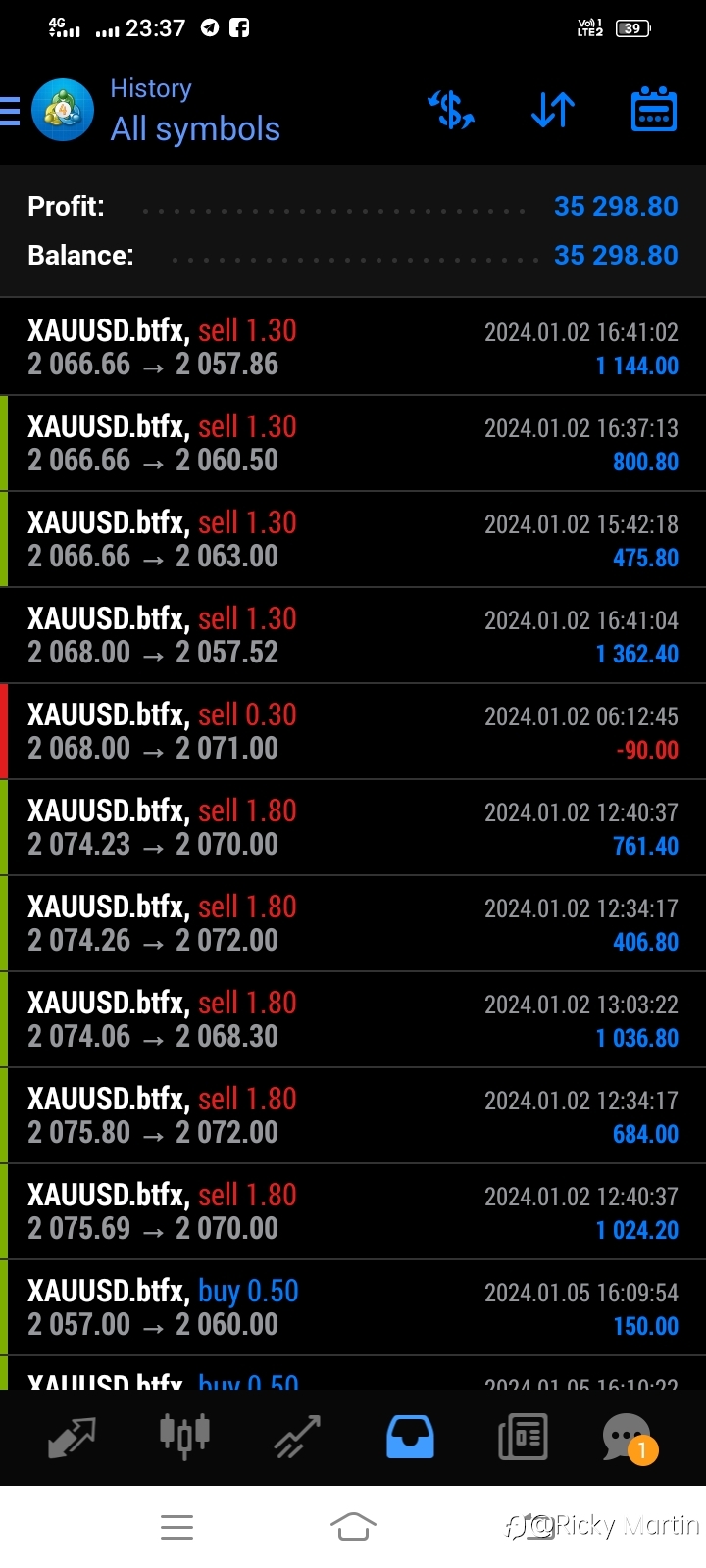Viewport: 706px width, 1568px height.
Task: Open the losing sell 0.30 trade of -90.00
Action: click(353, 731)
